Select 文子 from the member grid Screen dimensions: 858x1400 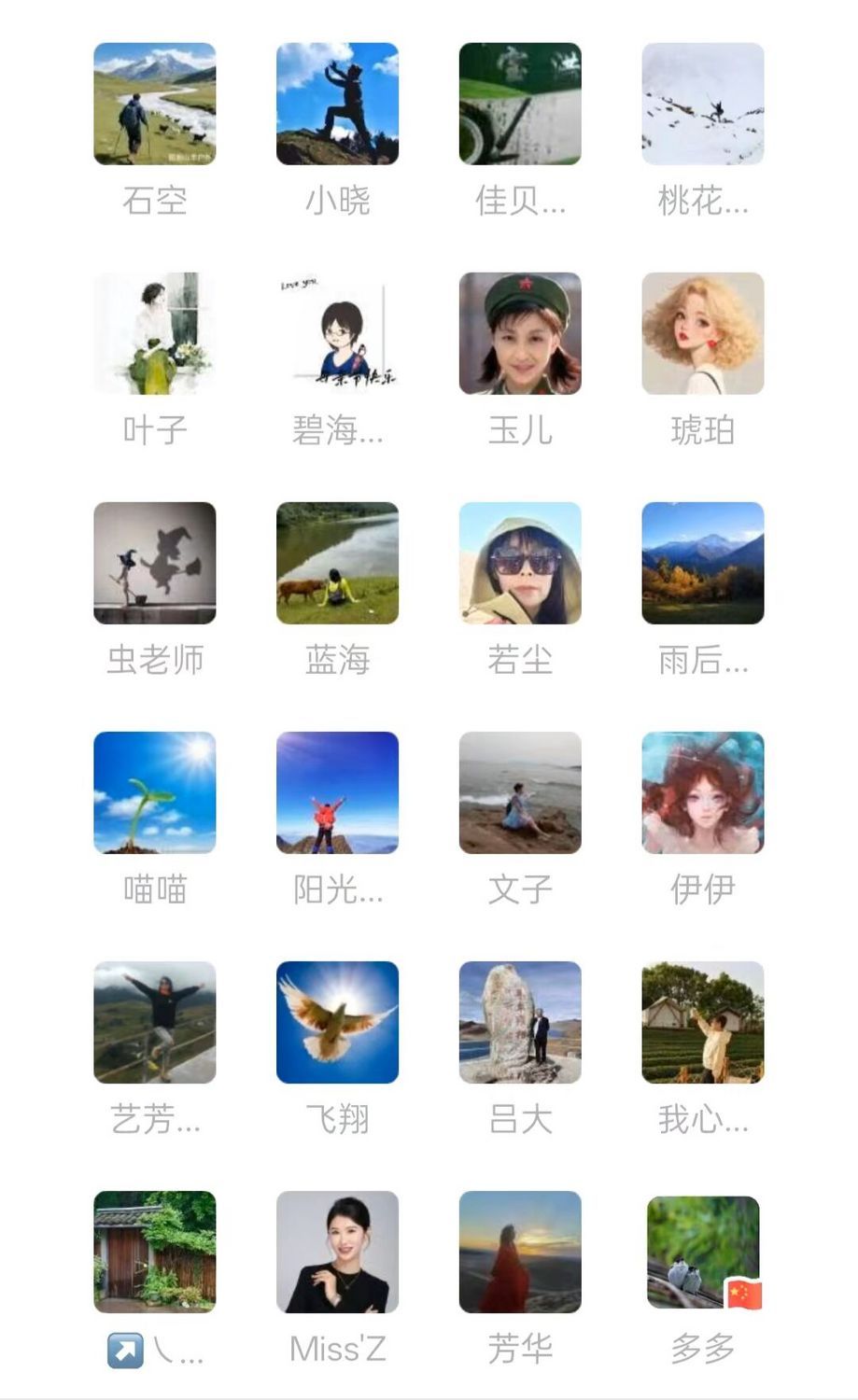click(x=520, y=792)
